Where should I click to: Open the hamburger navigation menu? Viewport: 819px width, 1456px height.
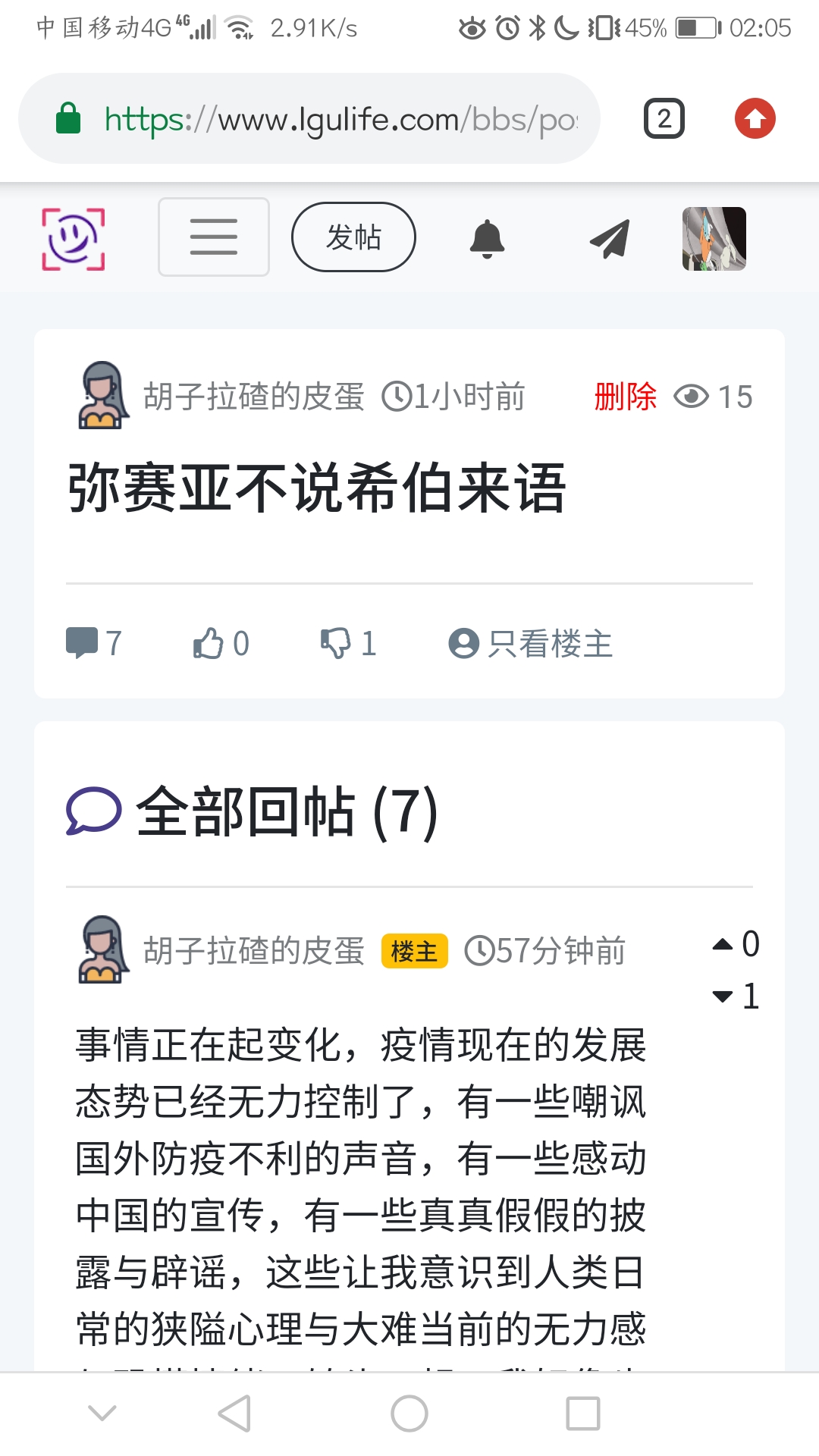pyautogui.click(x=213, y=237)
